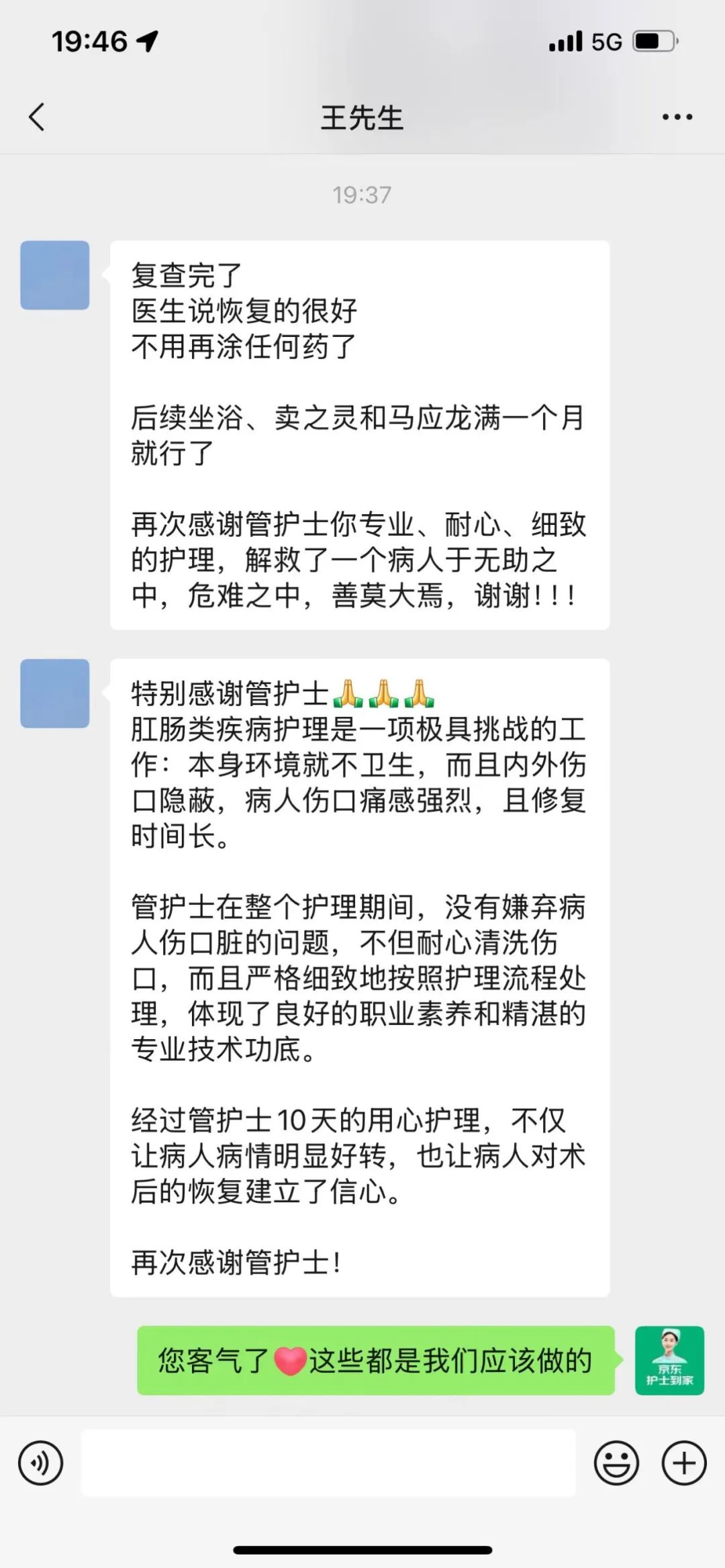The height and width of the screenshot is (1568, 725).
Task: Open the chat info overflow menu
Action: [x=677, y=117]
